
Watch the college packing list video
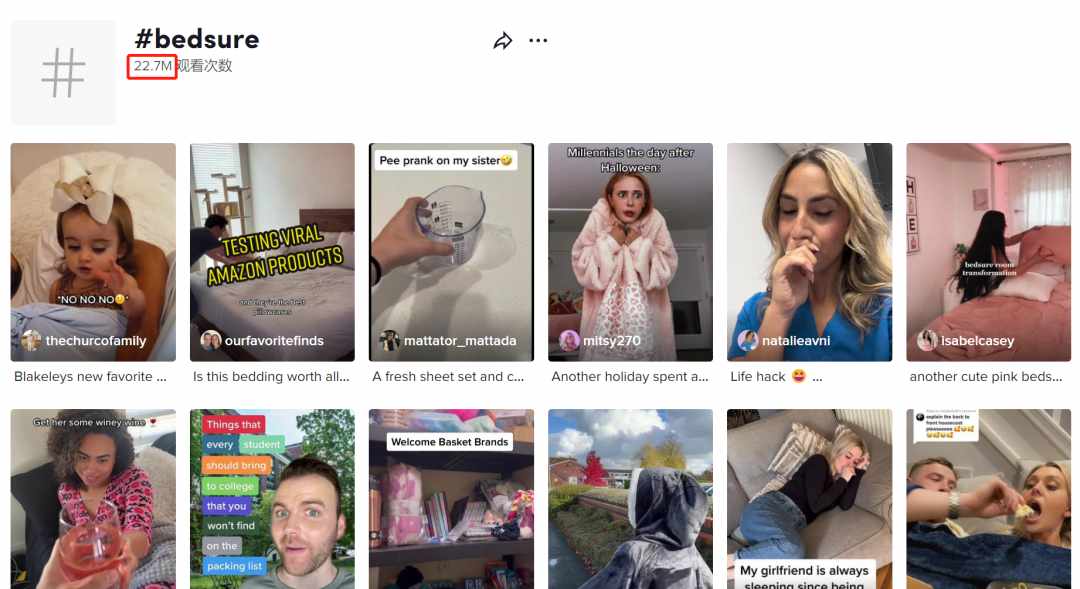(x=272, y=500)
